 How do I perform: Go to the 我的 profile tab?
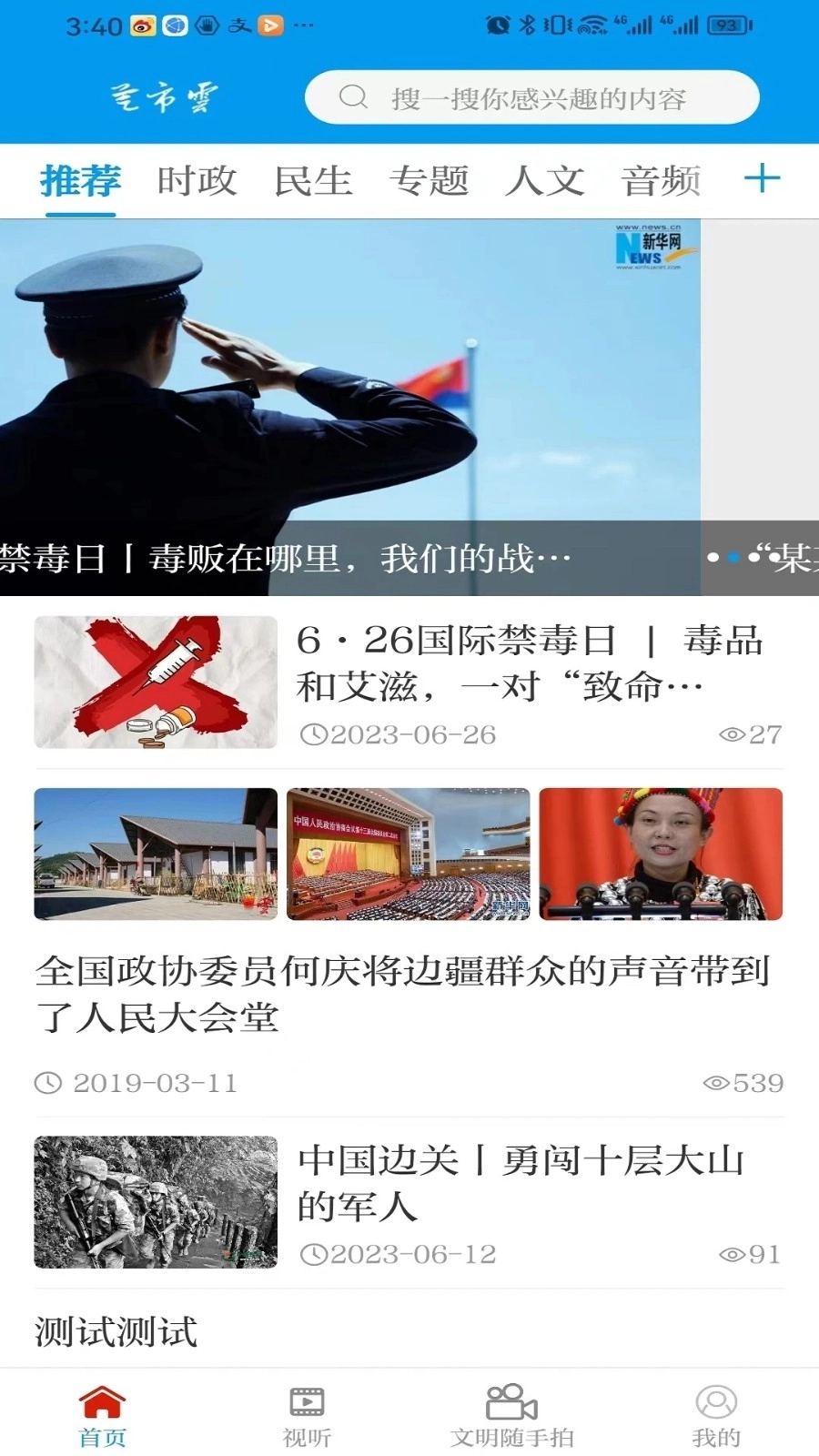pos(716,1415)
